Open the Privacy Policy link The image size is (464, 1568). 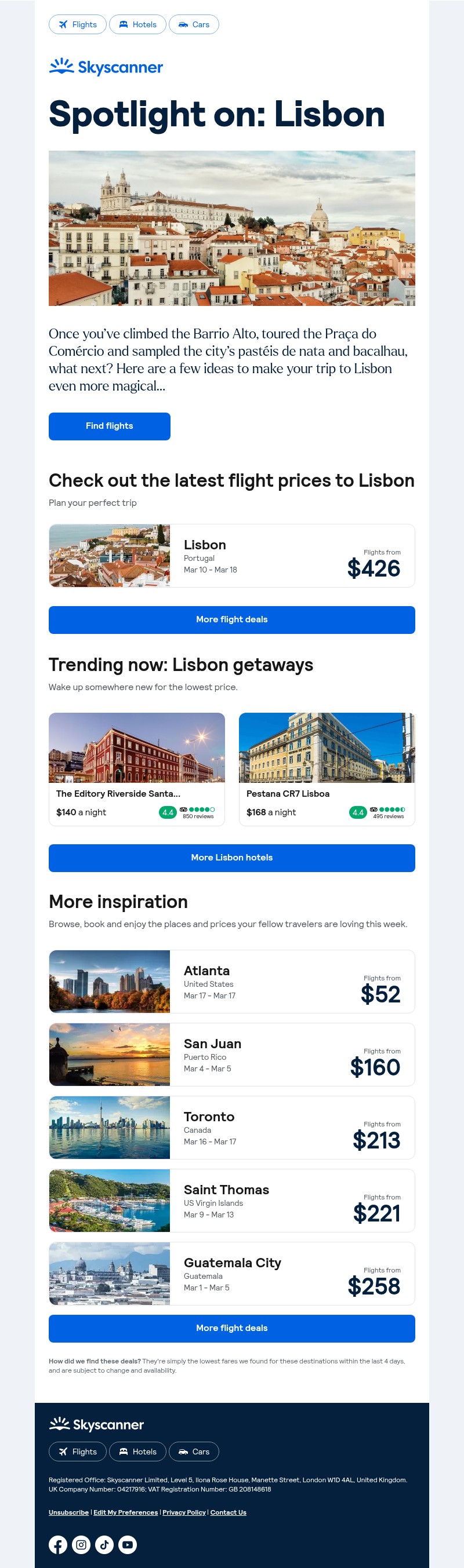[x=184, y=1512]
